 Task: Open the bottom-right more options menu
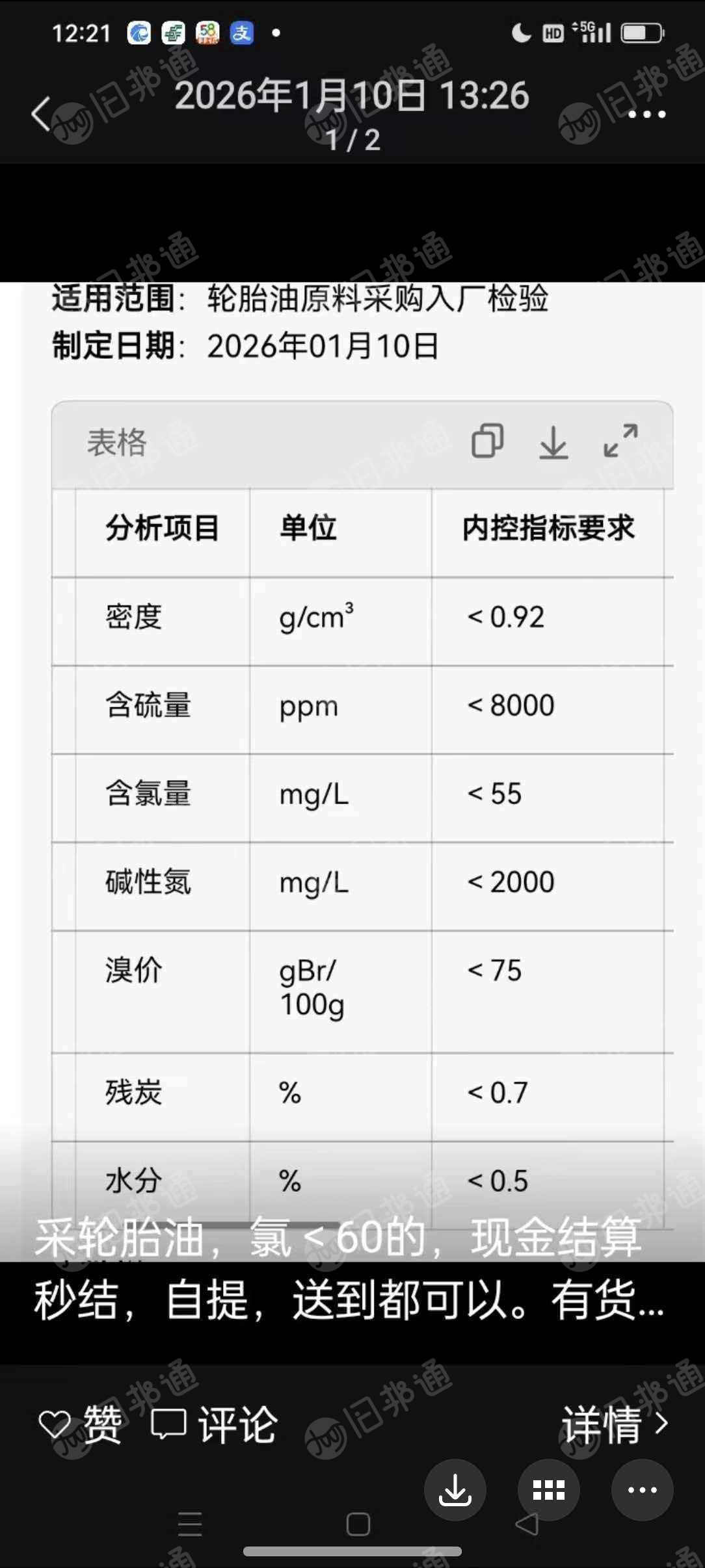(641, 1490)
